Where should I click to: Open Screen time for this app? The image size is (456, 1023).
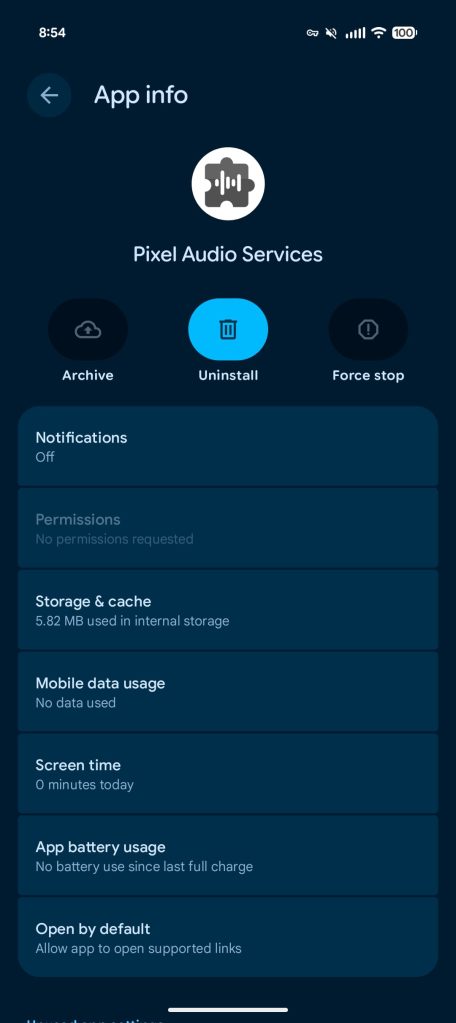pyautogui.click(x=228, y=774)
